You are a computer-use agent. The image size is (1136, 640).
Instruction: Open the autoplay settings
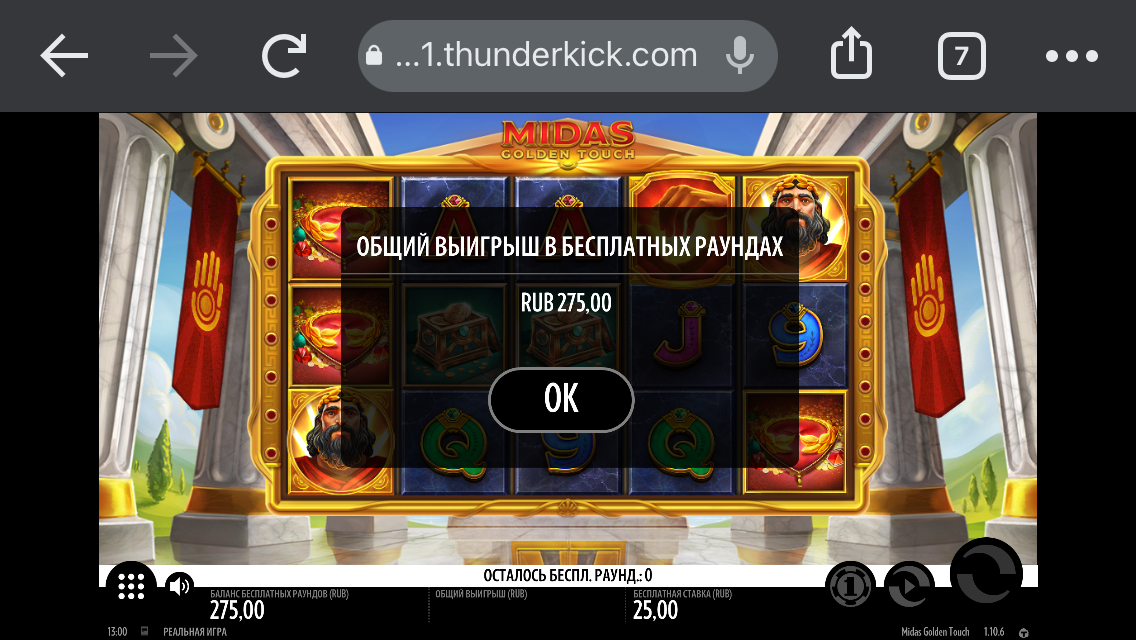coord(909,586)
